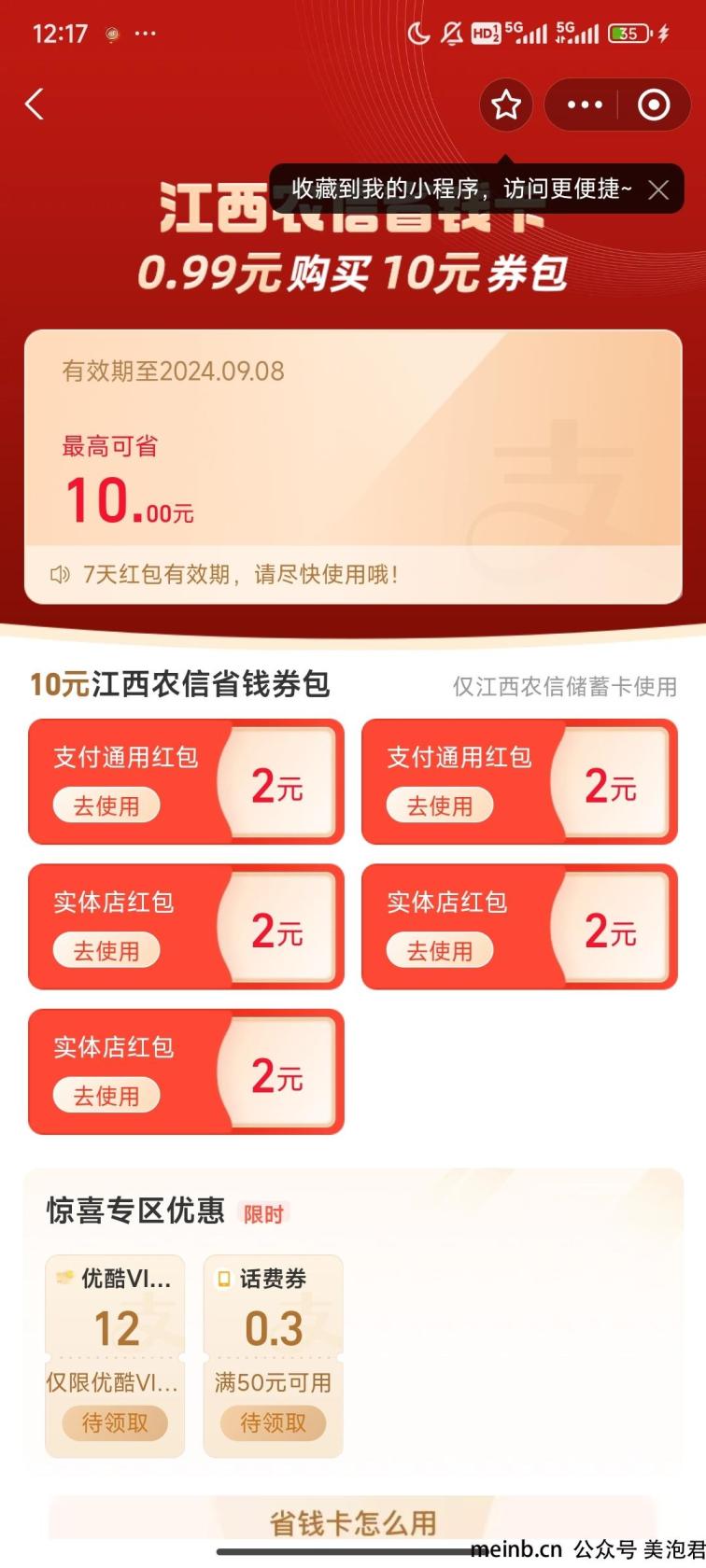Use the second 实体店红包 in the right column
Screen dimensions: 706x1568
pos(440,951)
